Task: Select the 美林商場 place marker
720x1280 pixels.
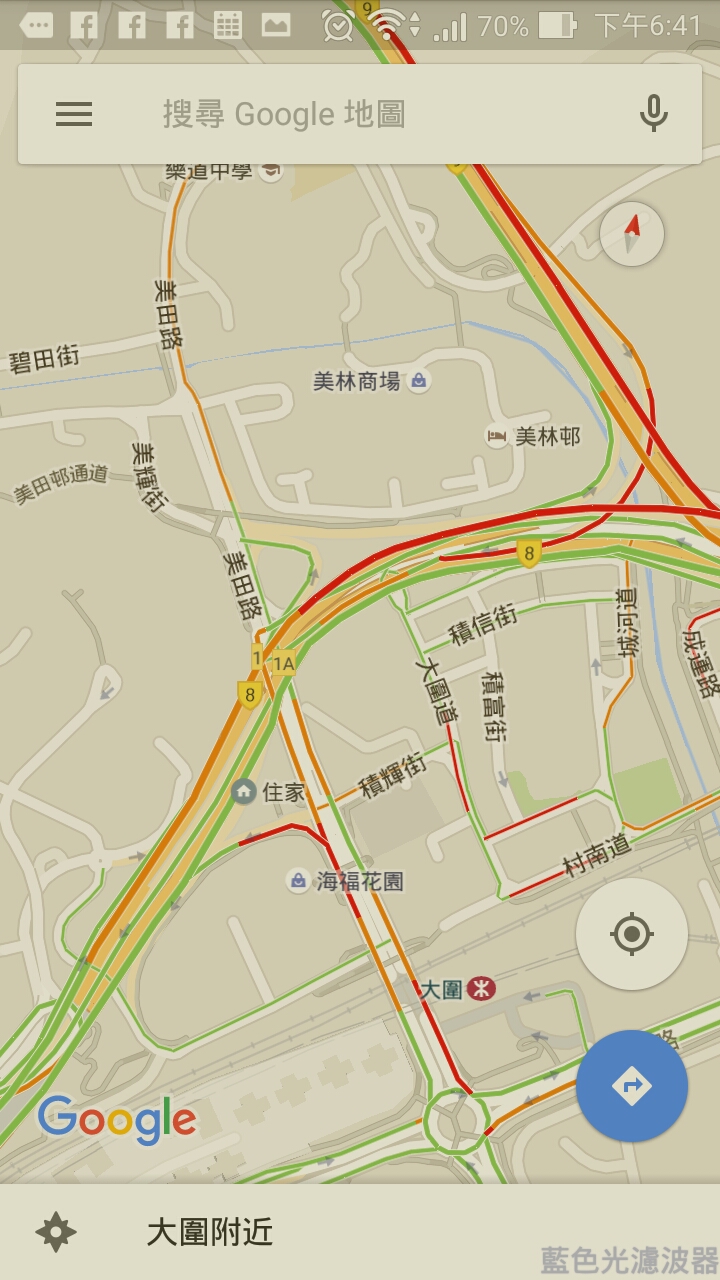Action: (419, 381)
